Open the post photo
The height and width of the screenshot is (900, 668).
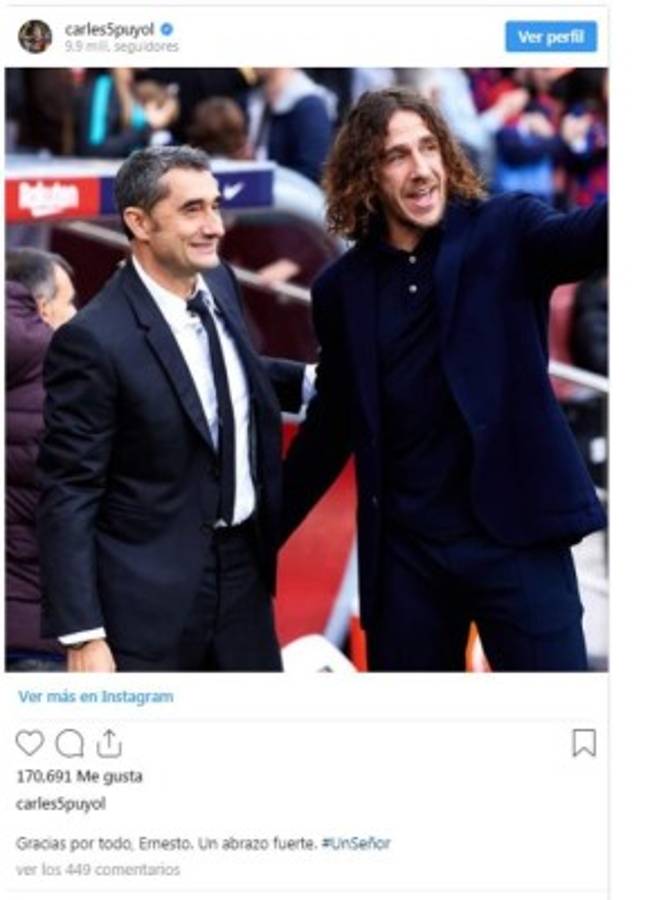point(306,370)
